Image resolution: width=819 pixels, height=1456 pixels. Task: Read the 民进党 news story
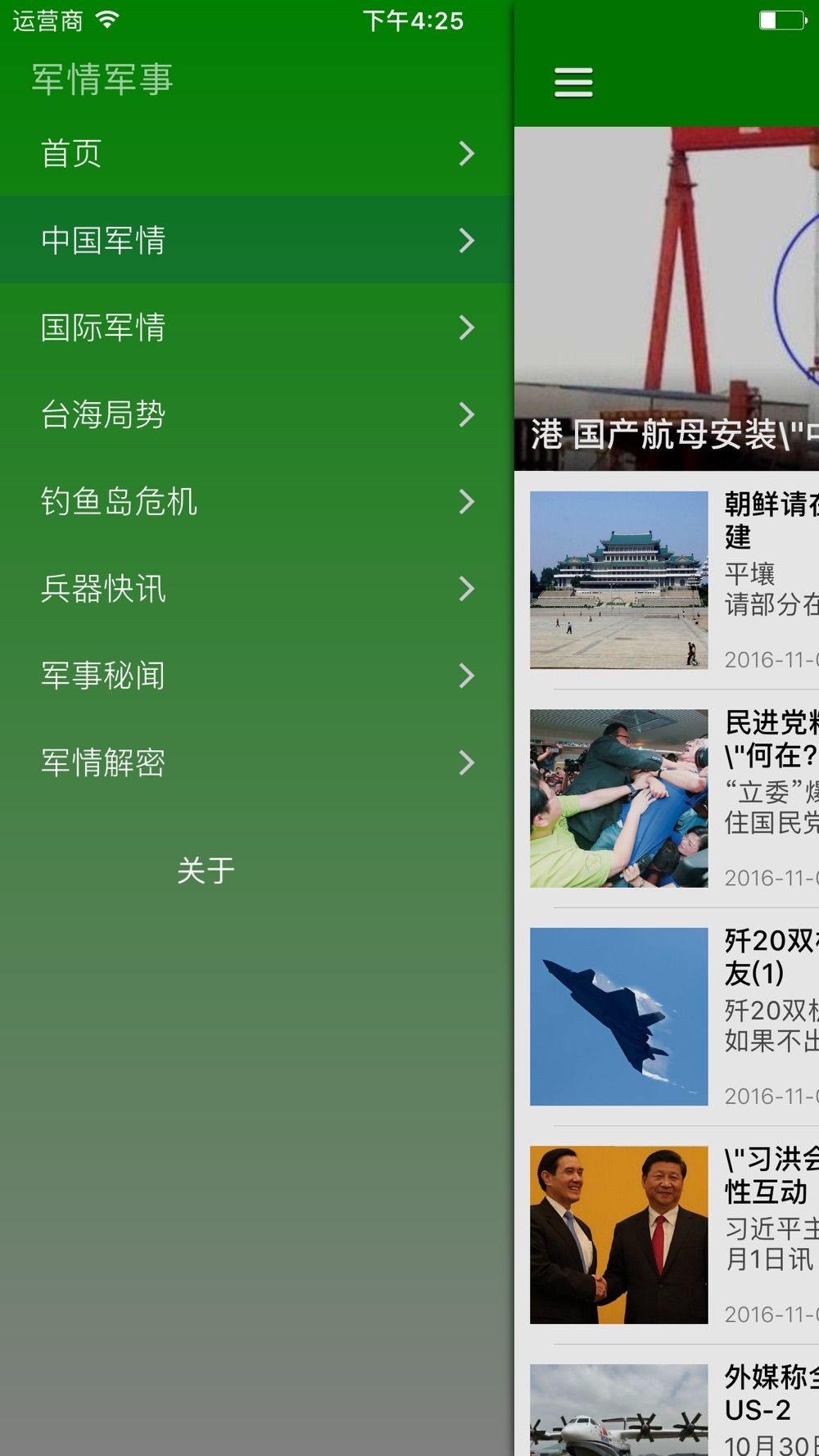667,798
